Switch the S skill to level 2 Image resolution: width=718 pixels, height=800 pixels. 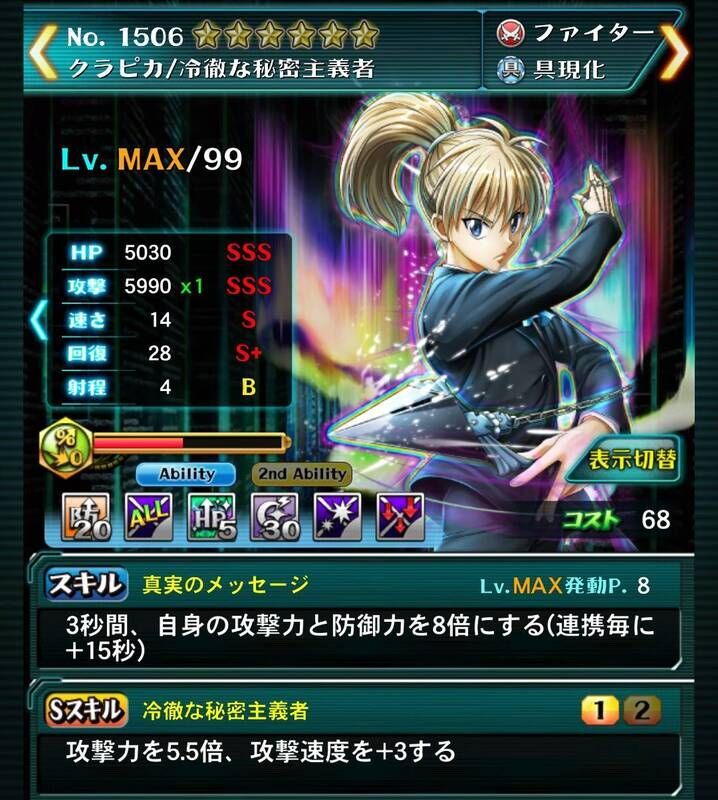[x=643, y=711]
